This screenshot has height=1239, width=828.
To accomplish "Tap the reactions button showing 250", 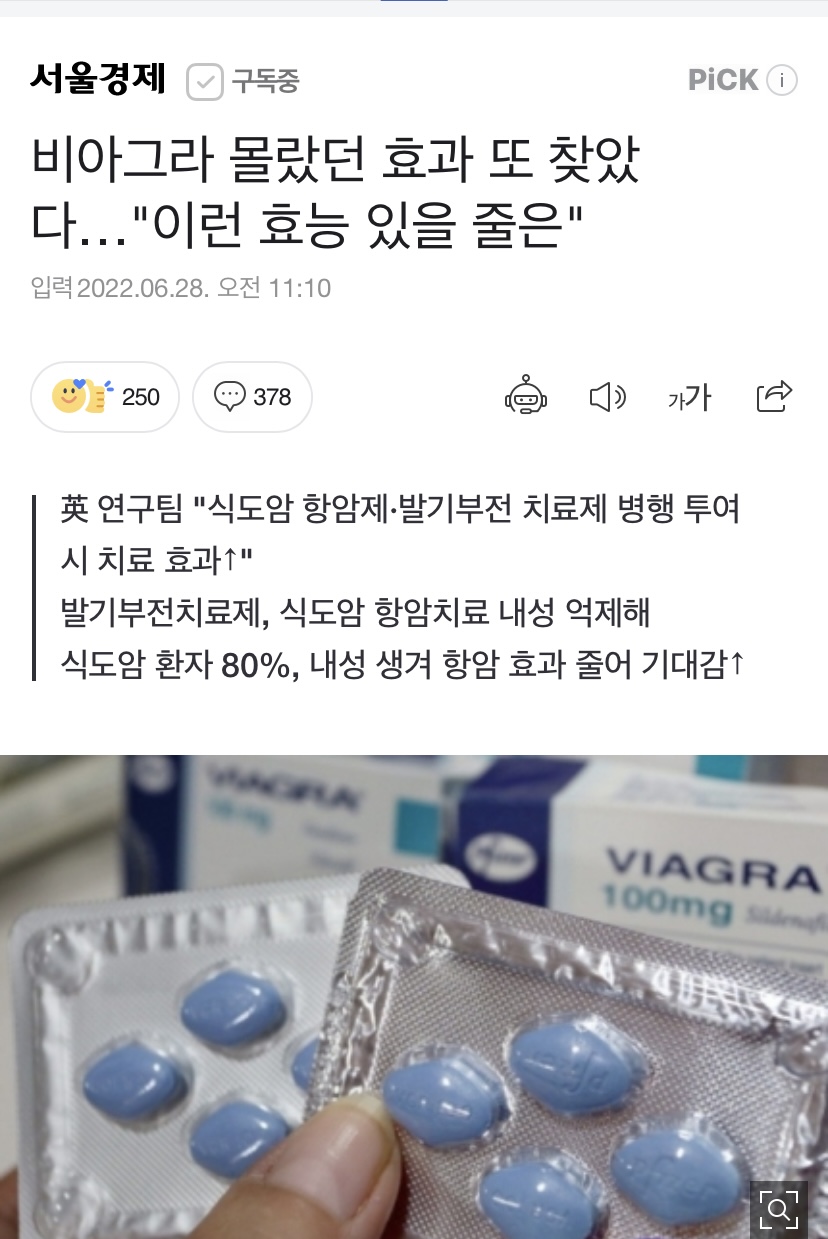I will click(x=105, y=397).
